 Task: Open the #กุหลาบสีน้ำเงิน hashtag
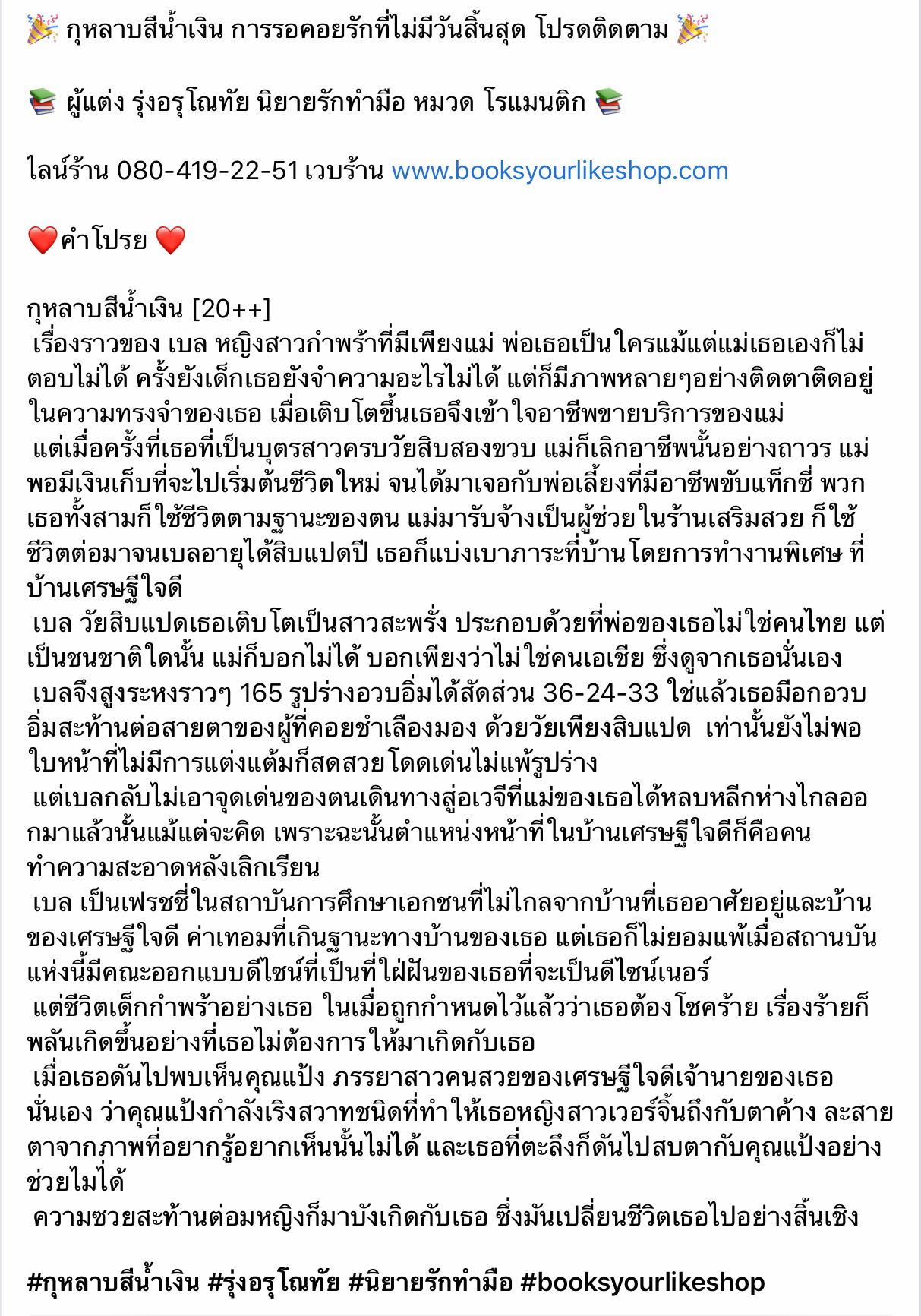pos(113,1282)
